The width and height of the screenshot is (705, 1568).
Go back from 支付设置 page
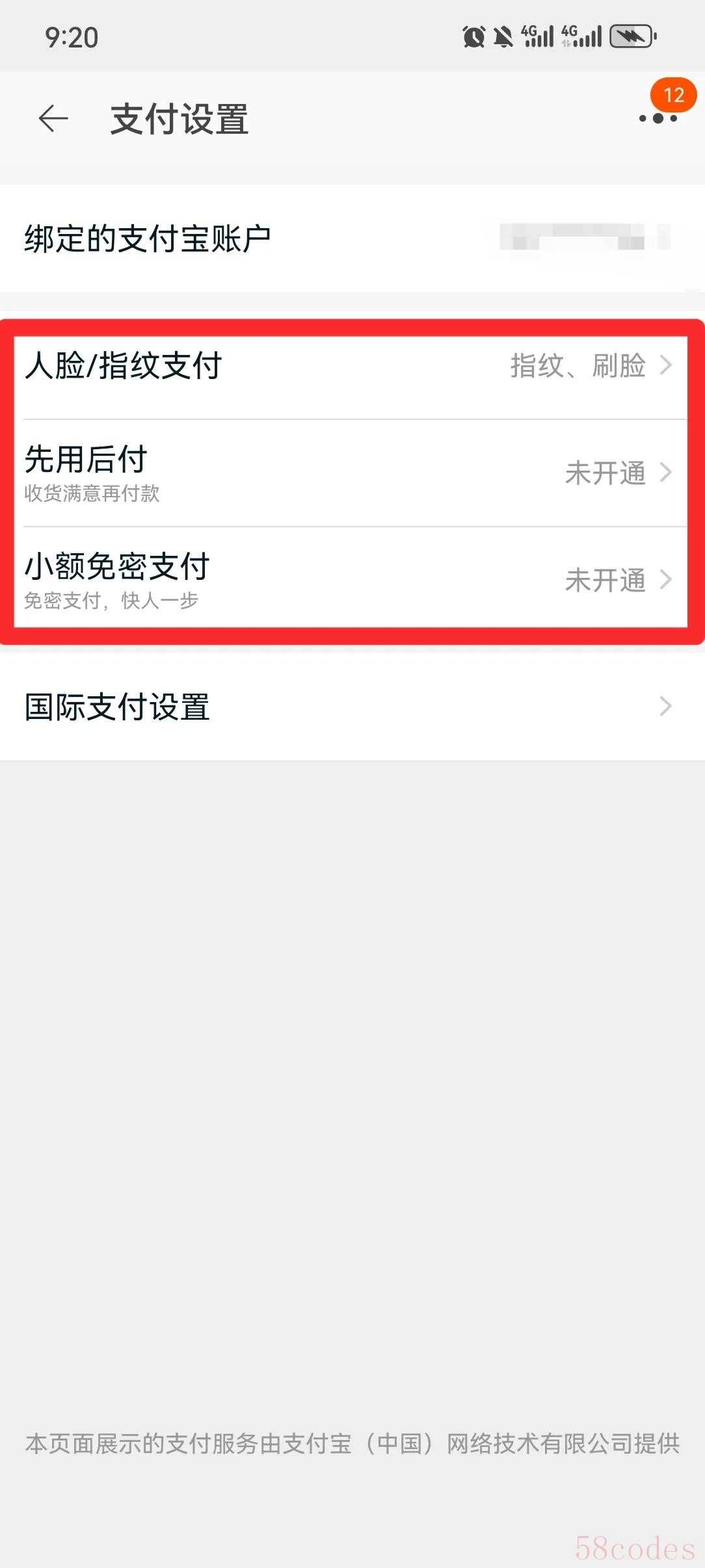[x=53, y=119]
